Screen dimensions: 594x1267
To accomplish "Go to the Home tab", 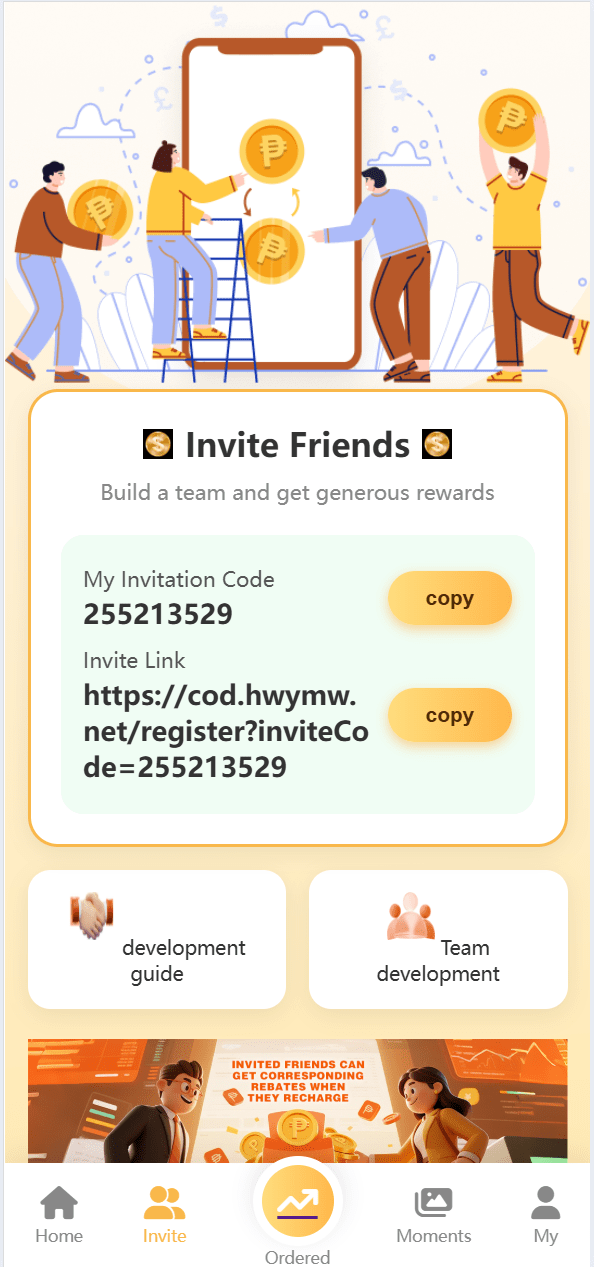I will click(x=59, y=1215).
